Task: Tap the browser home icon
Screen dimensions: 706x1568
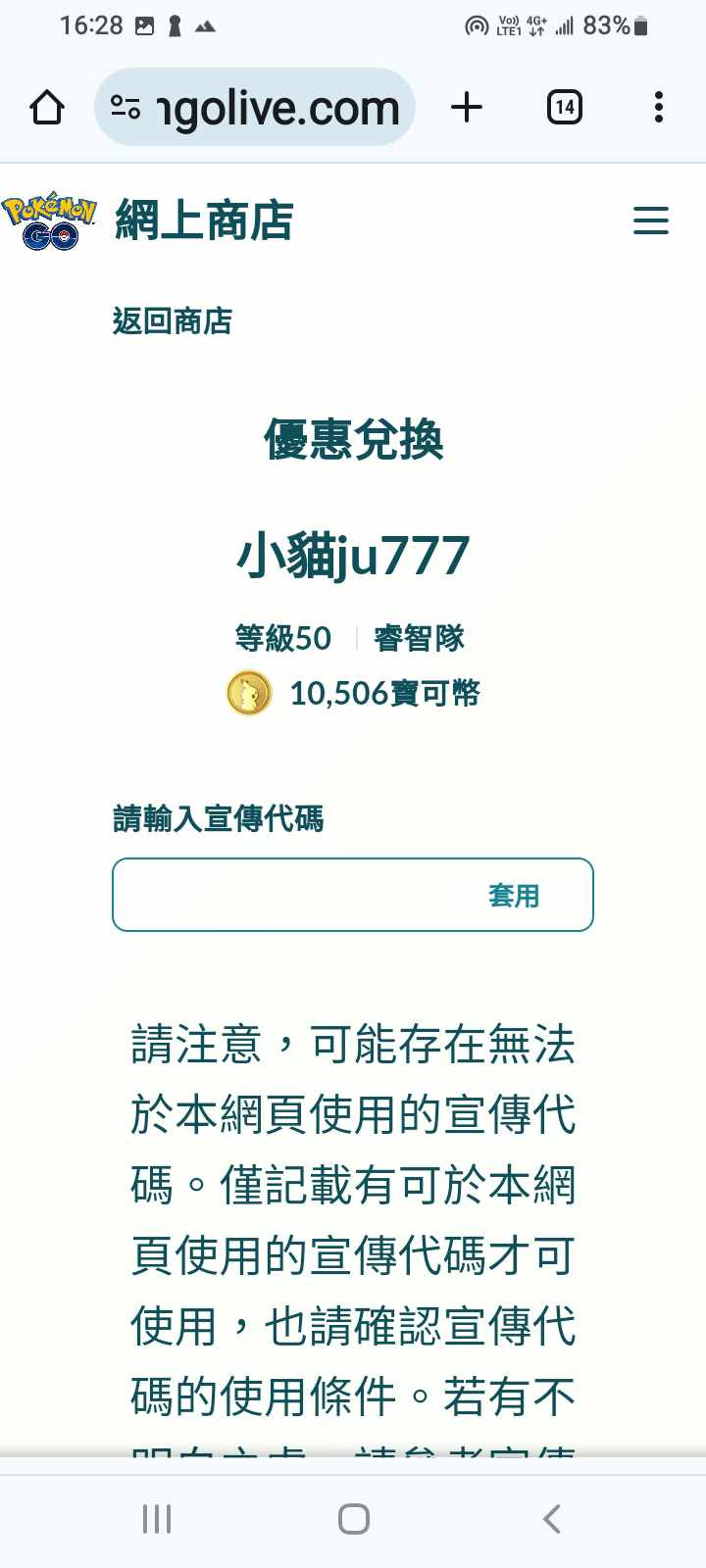Action: 47,107
